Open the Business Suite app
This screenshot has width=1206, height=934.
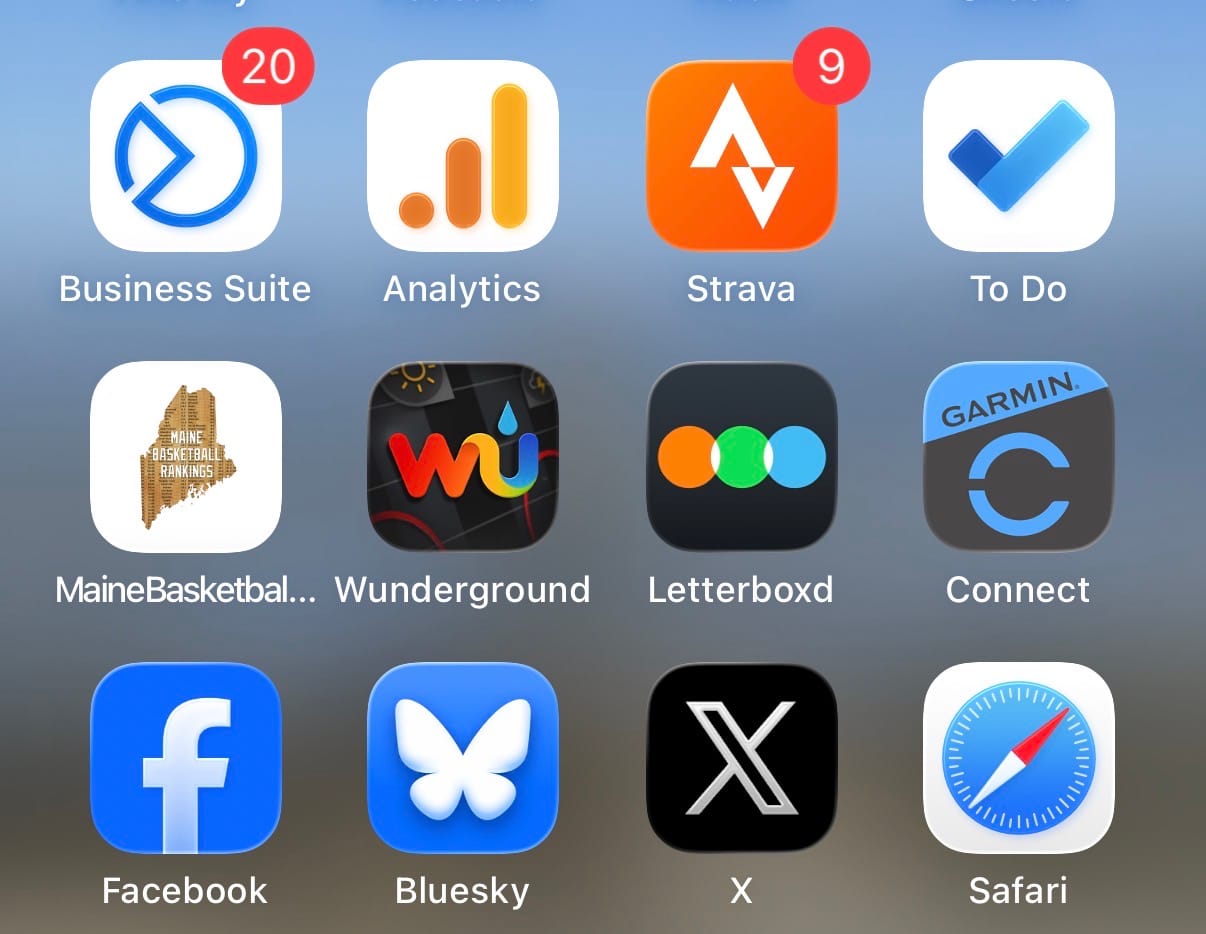[186, 156]
